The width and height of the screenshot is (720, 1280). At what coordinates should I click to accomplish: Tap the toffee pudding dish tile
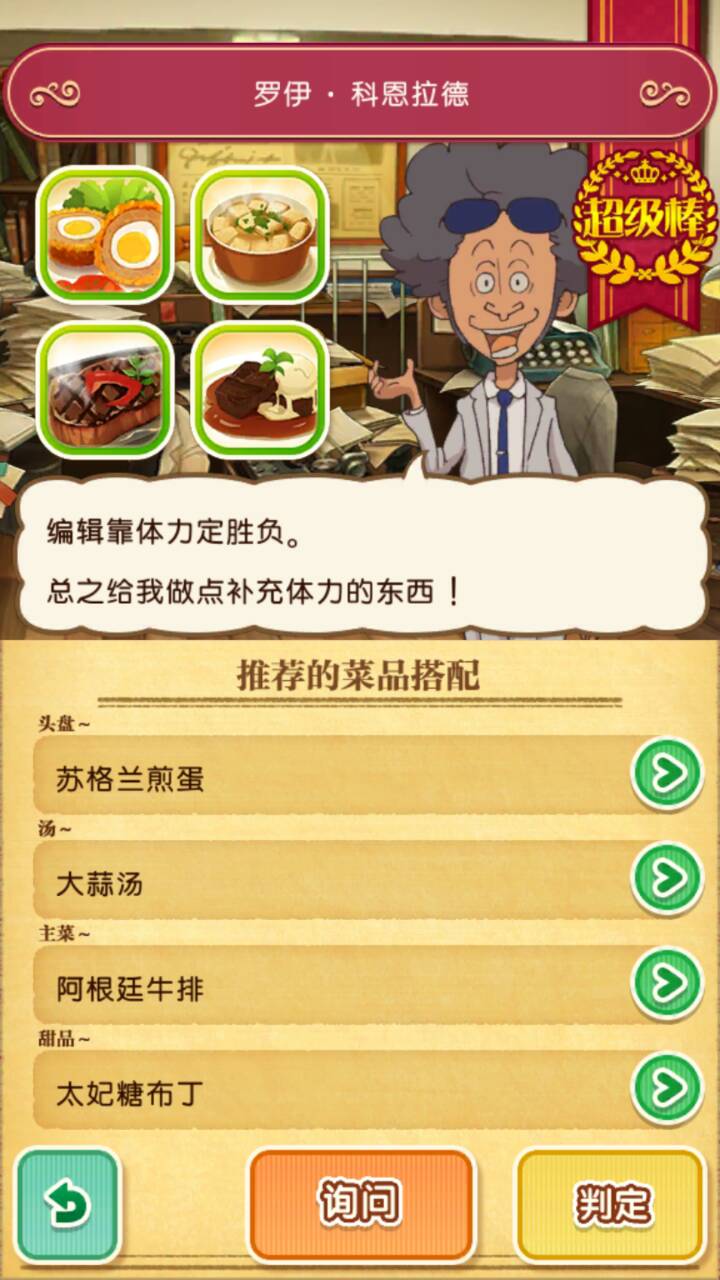[x=260, y=390]
